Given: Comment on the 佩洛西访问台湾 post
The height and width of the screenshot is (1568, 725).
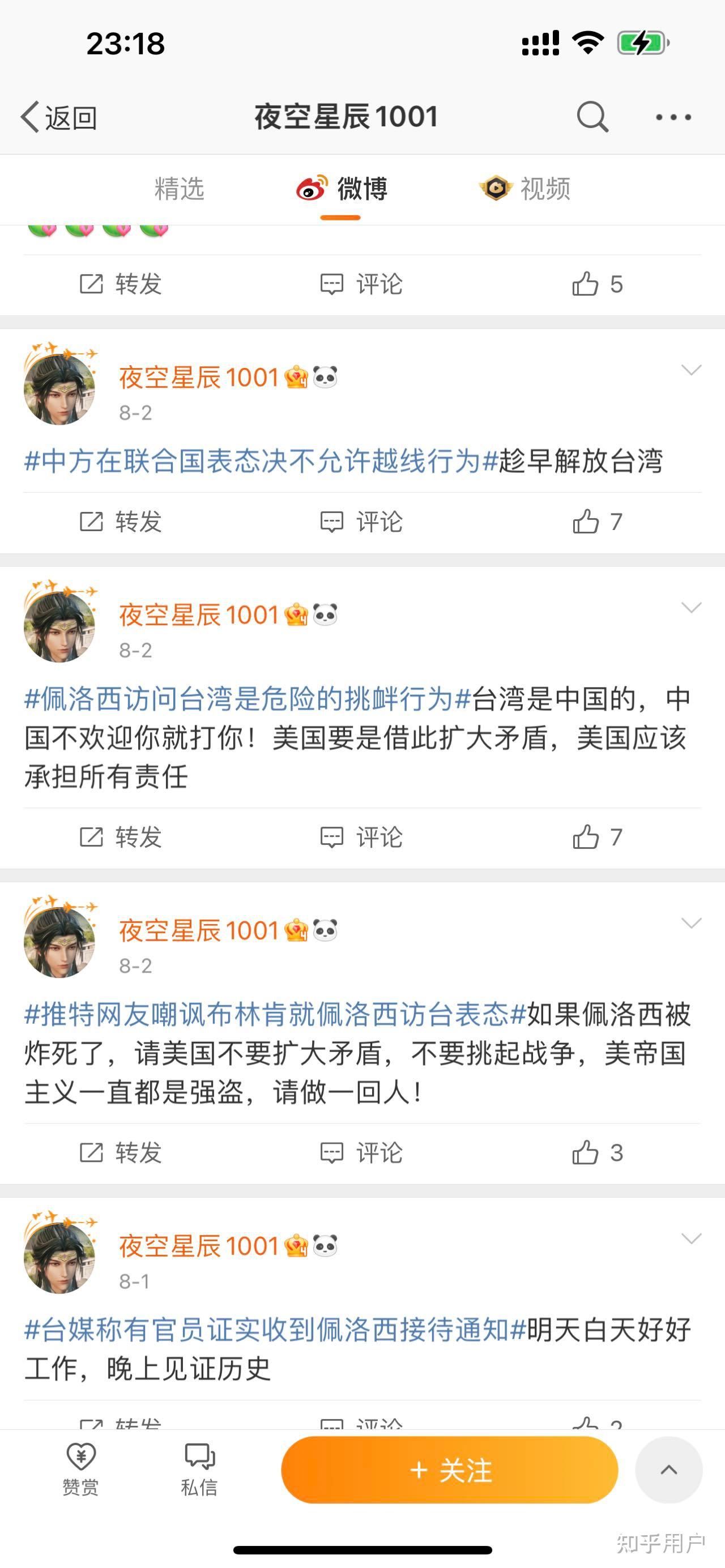Looking at the screenshot, I should tap(361, 837).
